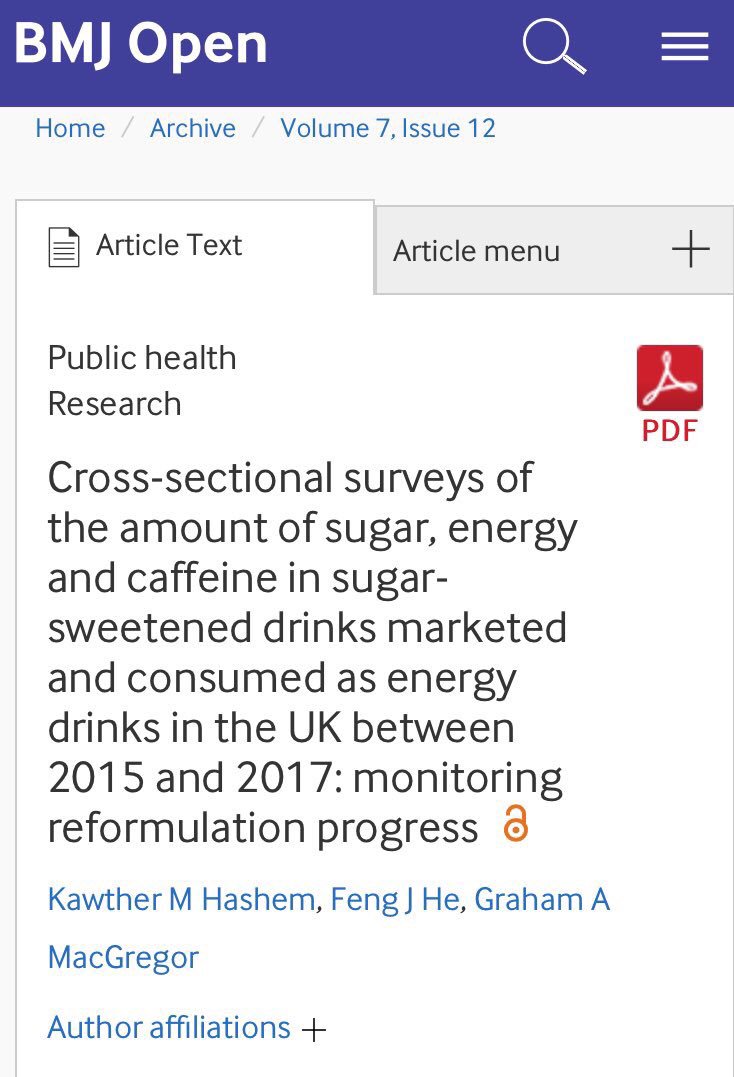Download the article PDF
This screenshot has height=1077, width=734.
[669, 394]
